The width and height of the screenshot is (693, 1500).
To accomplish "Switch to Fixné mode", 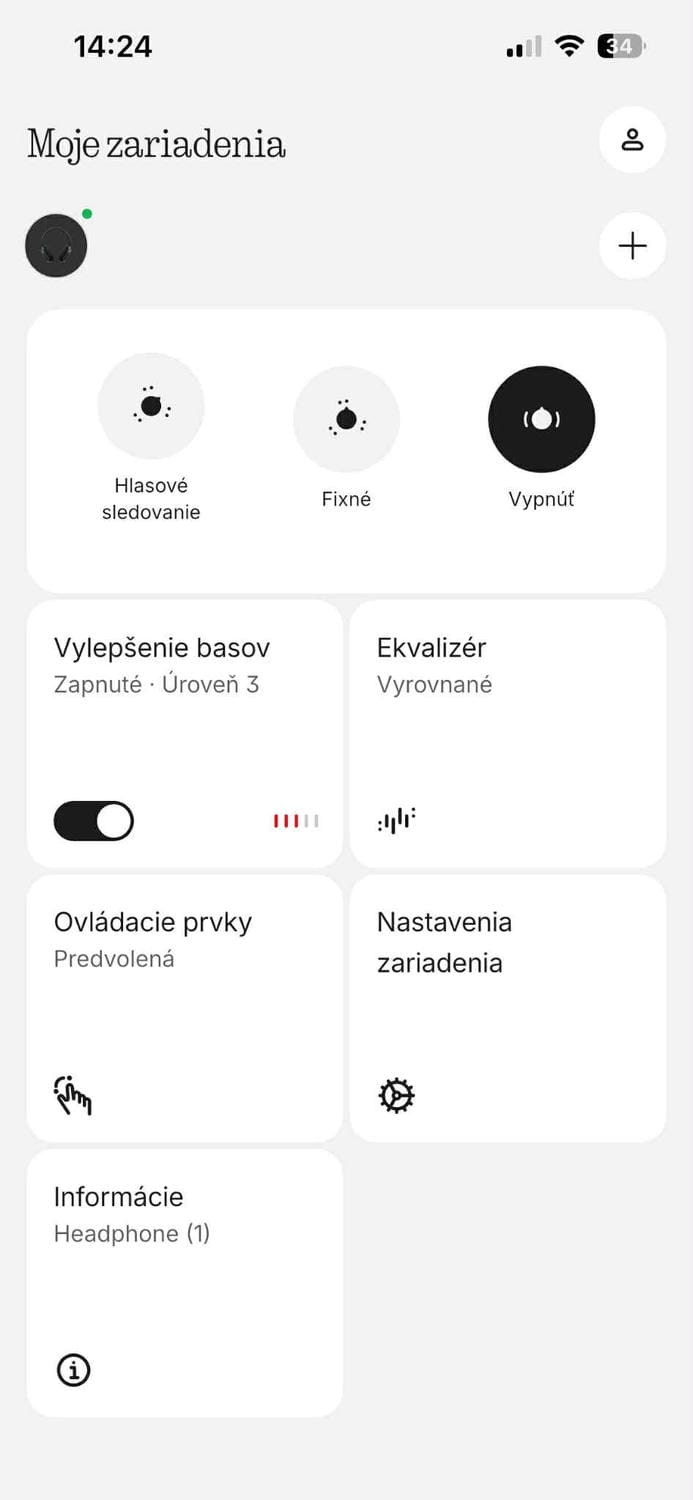I will coord(346,419).
